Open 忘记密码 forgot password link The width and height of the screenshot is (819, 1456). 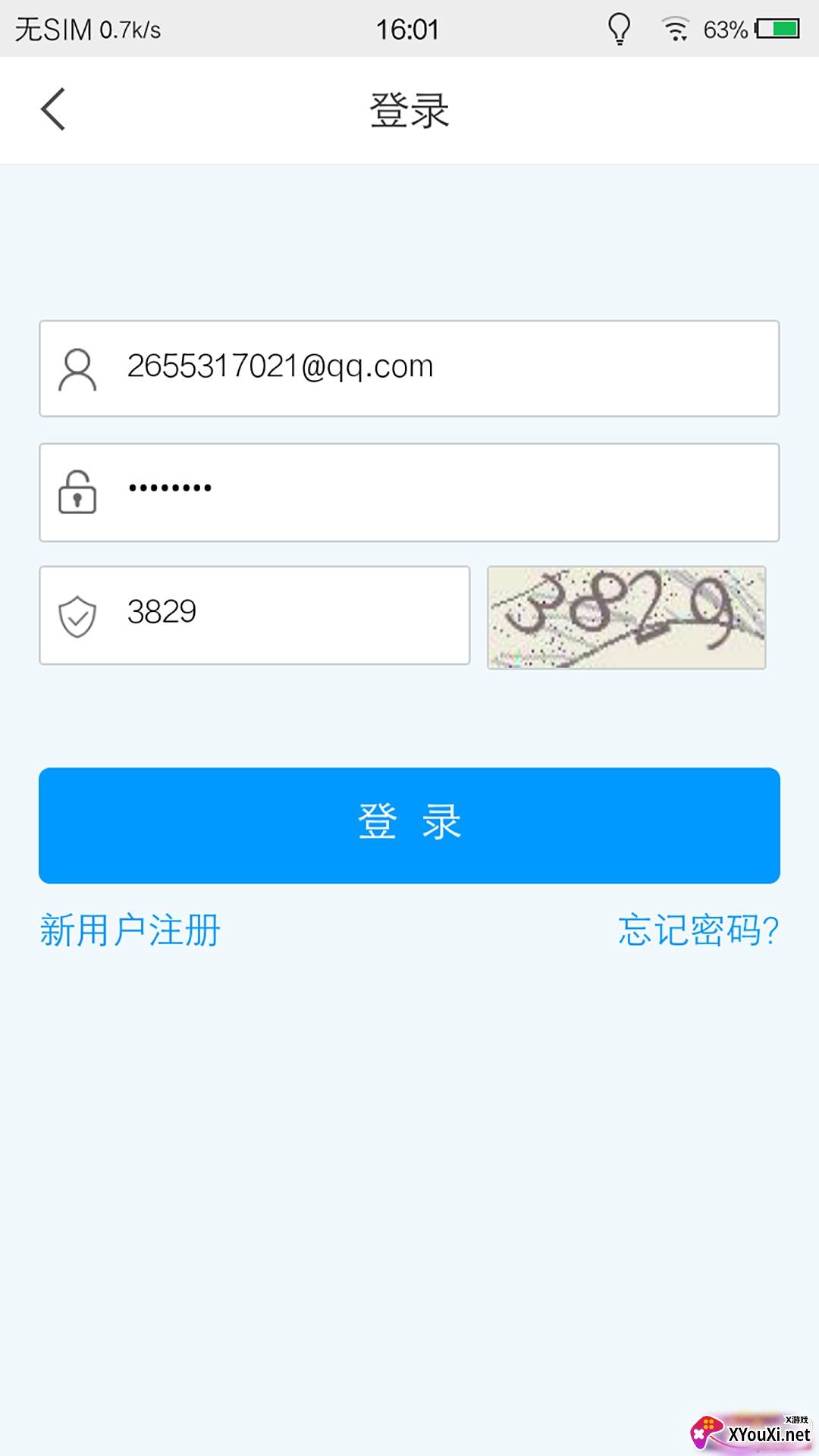pos(698,930)
